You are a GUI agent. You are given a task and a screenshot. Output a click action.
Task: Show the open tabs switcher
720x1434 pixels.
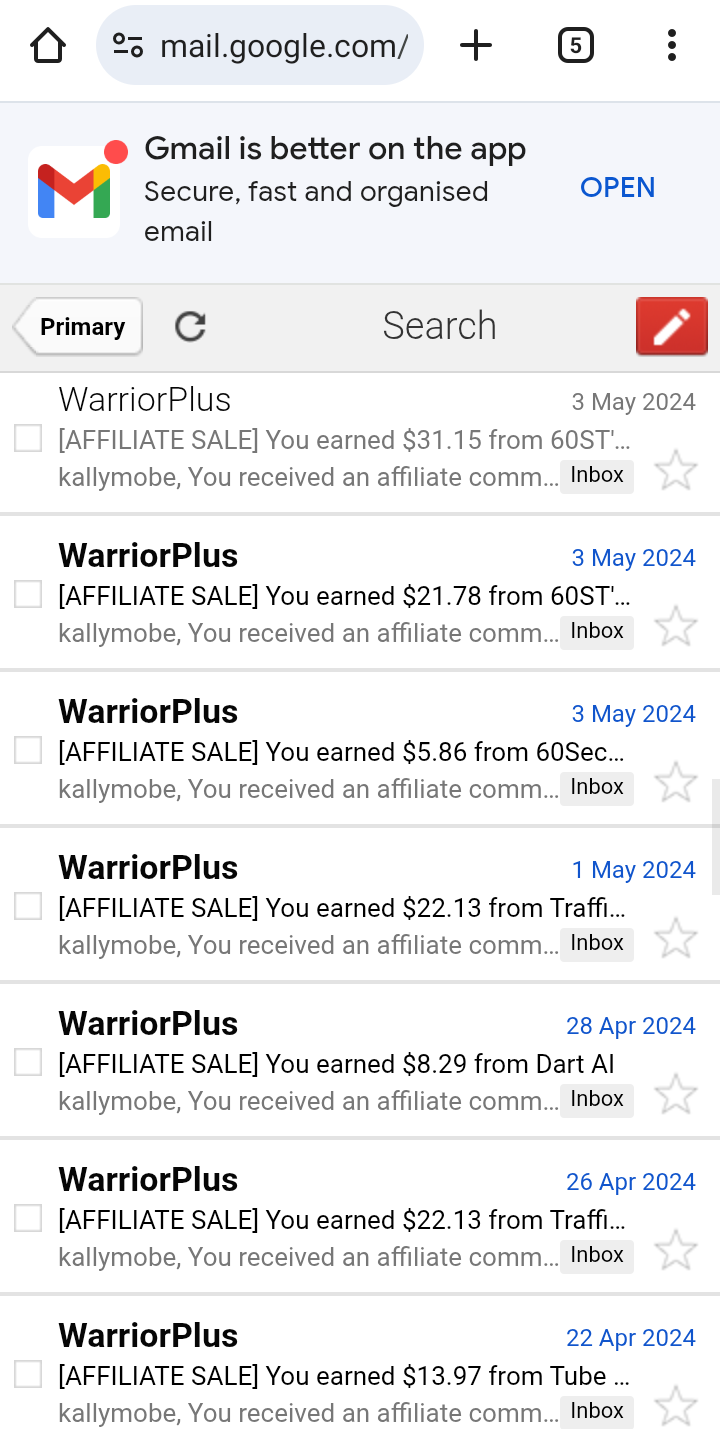coord(575,46)
